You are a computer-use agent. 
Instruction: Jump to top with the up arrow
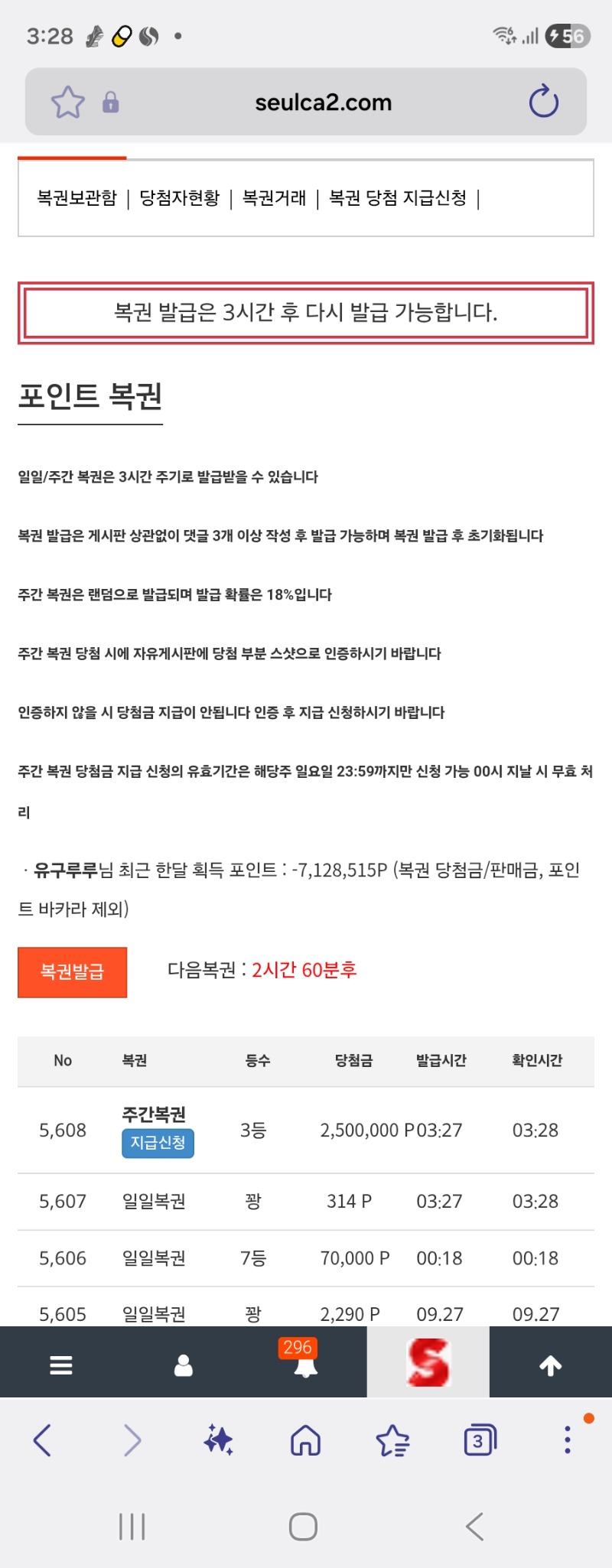tap(551, 1365)
